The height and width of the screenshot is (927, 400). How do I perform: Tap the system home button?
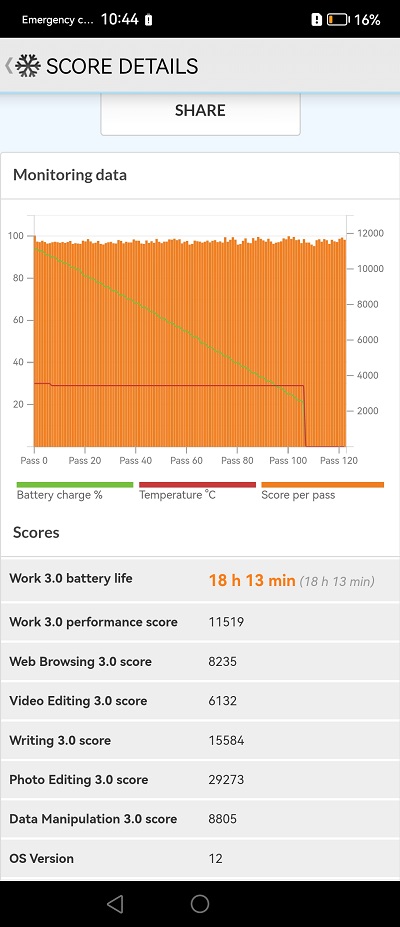tap(200, 903)
